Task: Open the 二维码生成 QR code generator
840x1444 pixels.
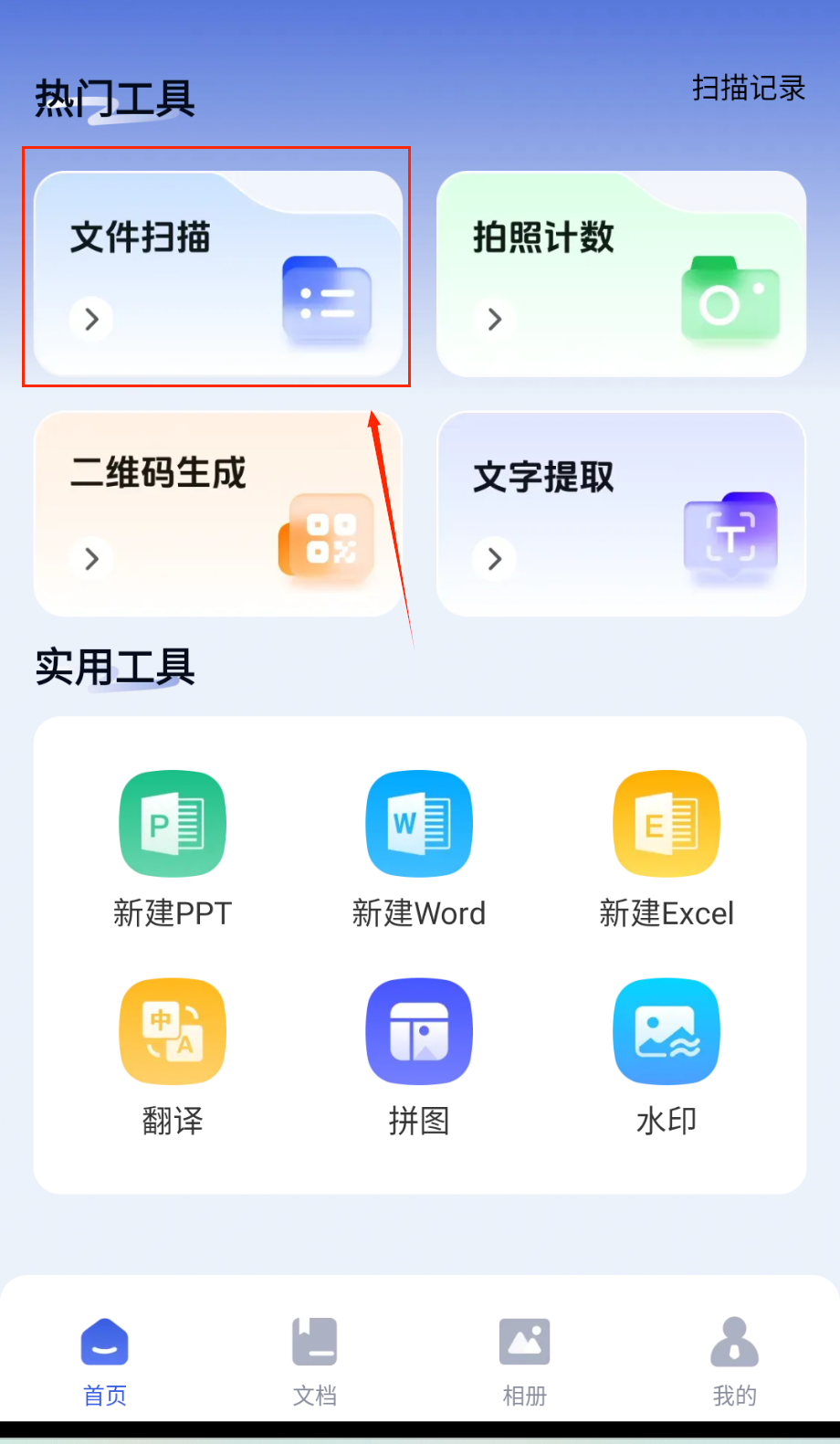Action: tap(217, 513)
